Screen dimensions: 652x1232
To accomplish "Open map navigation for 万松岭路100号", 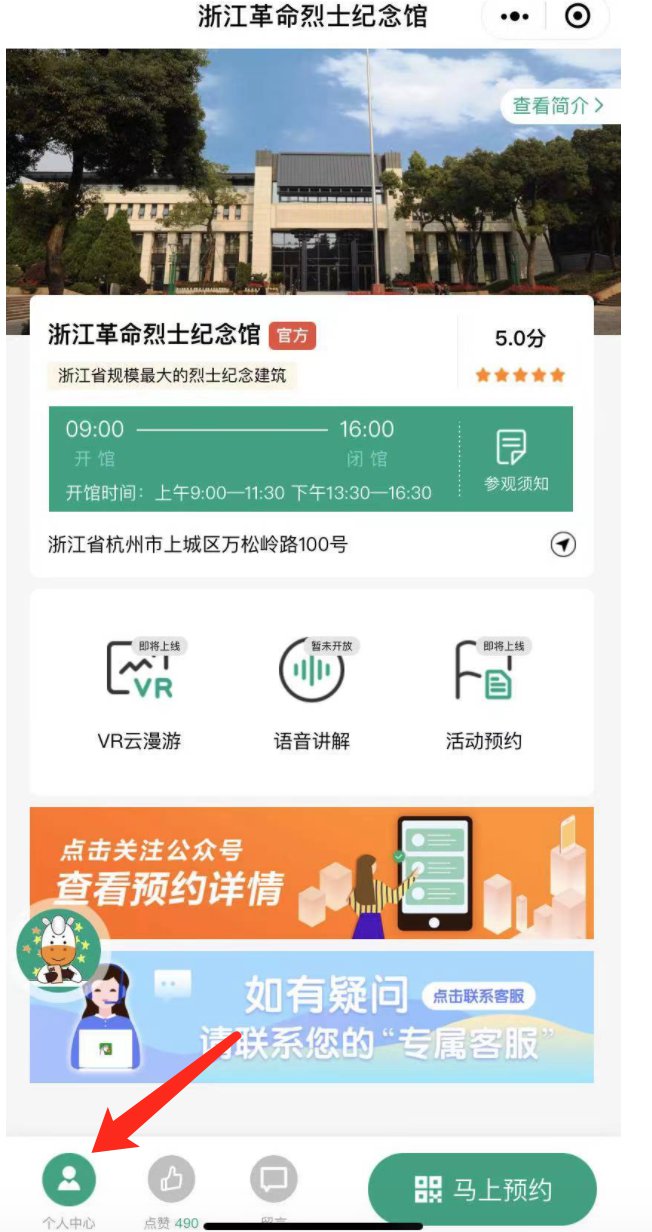I will pos(563,545).
